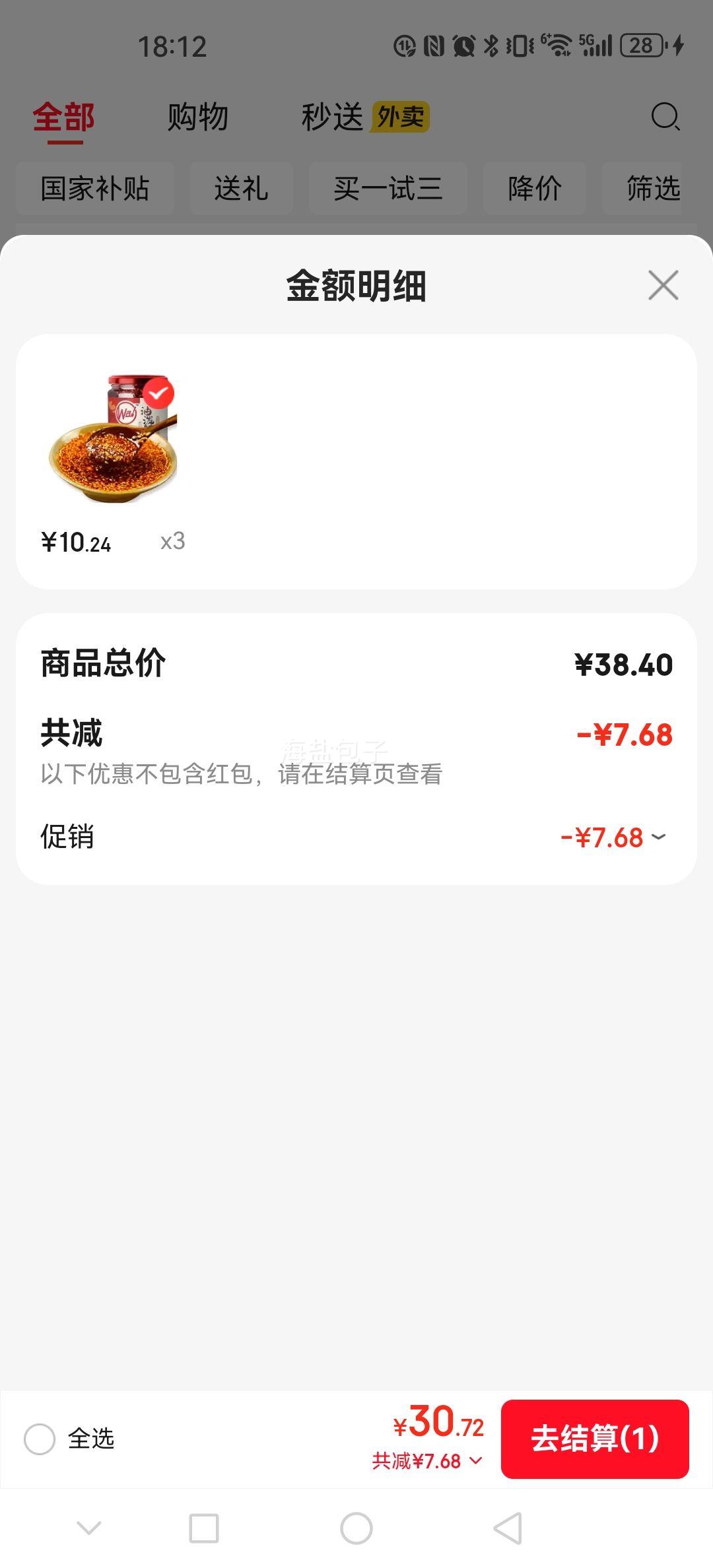713x1568 pixels.
Task: Go back using system back button
Action: [x=508, y=1528]
